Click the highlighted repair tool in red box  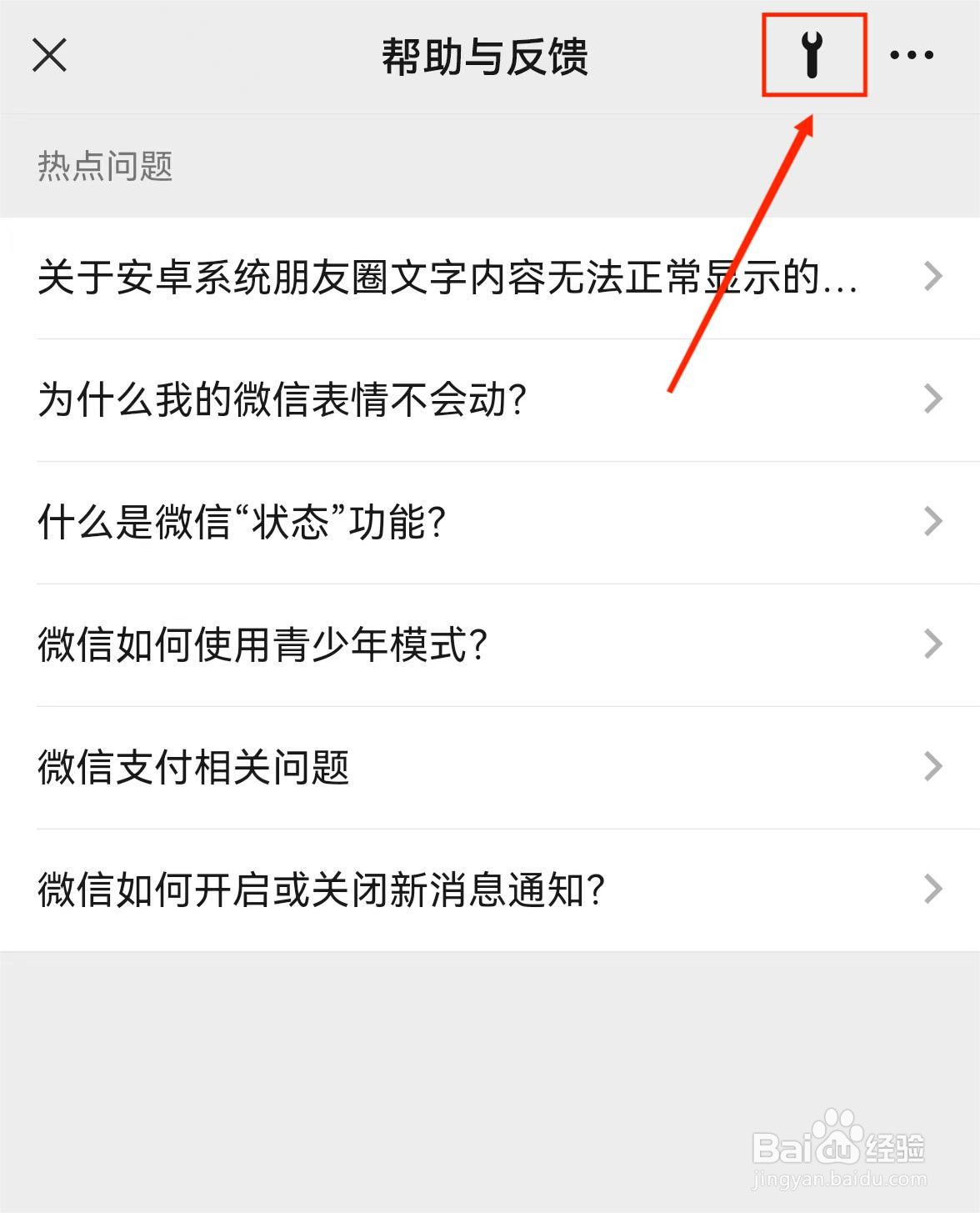coord(812,56)
